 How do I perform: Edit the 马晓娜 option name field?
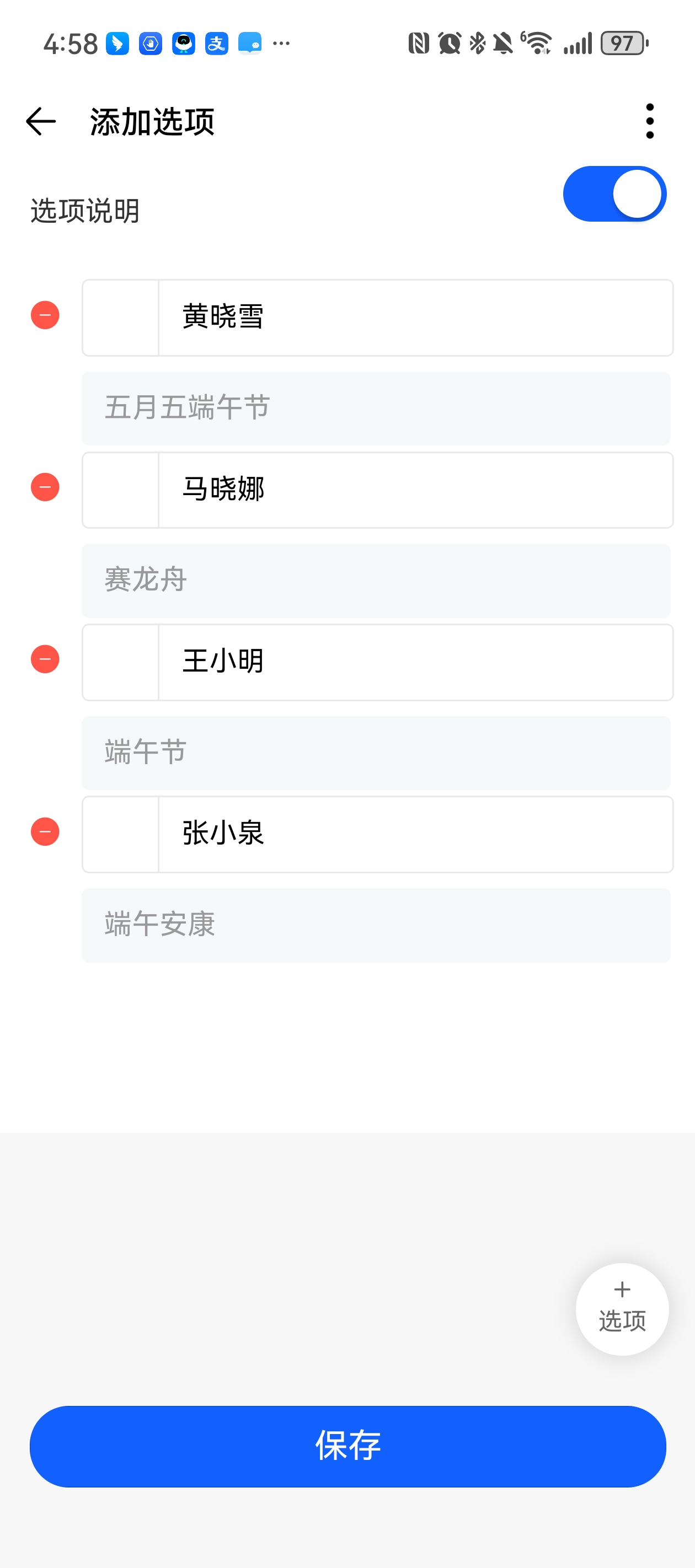(x=414, y=490)
